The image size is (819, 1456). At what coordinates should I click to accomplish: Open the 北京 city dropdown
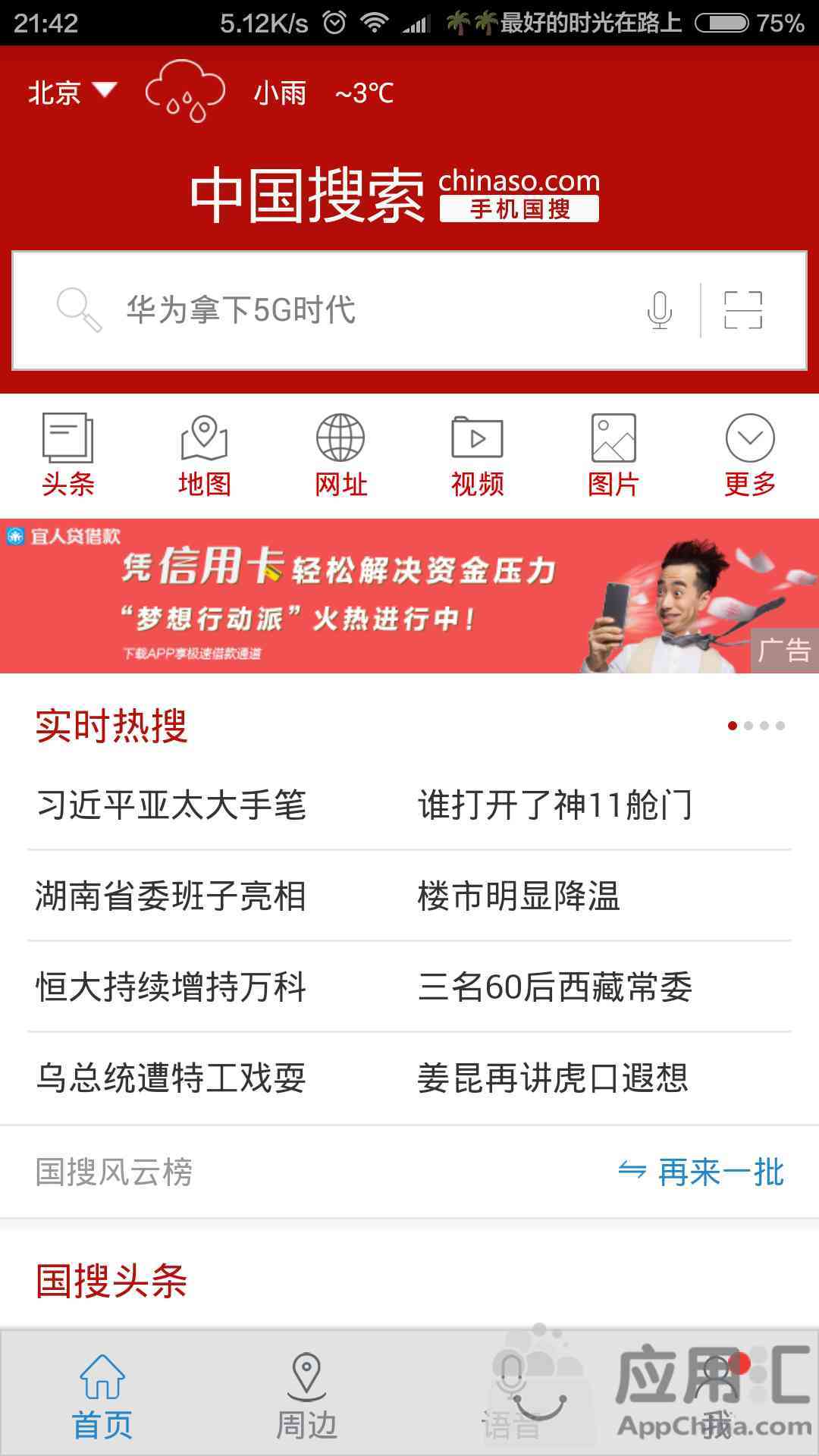pos(72,93)
